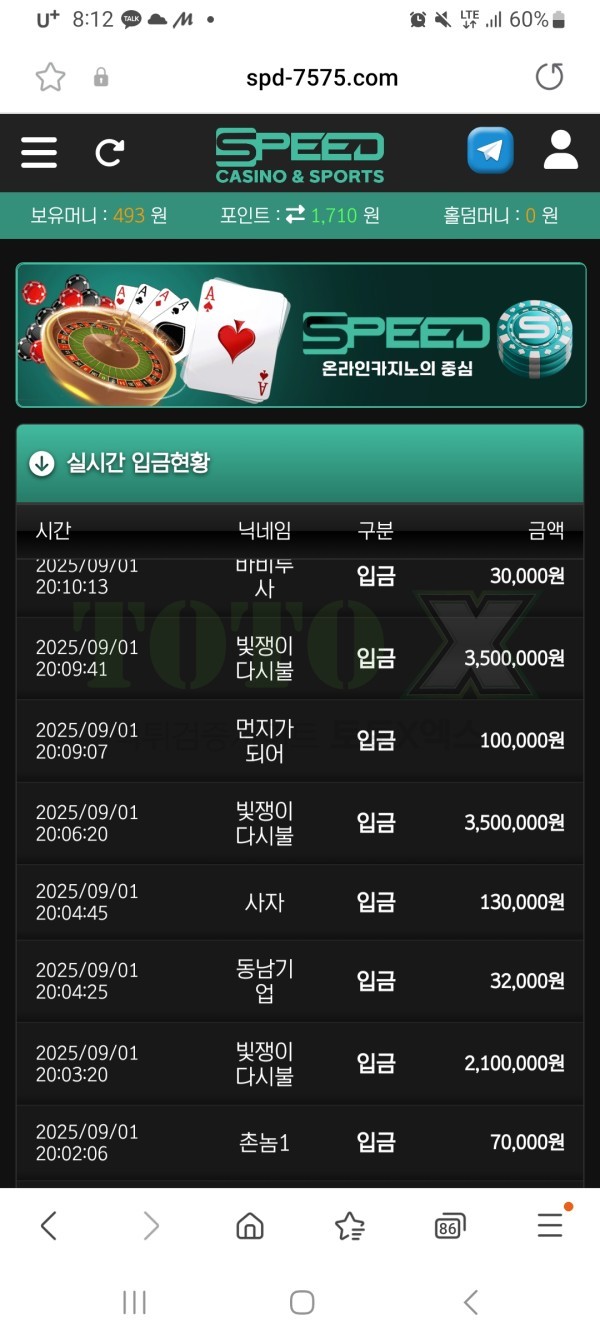Viewport: 600px width, 1338px height.
Task: Reload the page in the address bar
Action: pyautogui.click(x=549, y=77)
